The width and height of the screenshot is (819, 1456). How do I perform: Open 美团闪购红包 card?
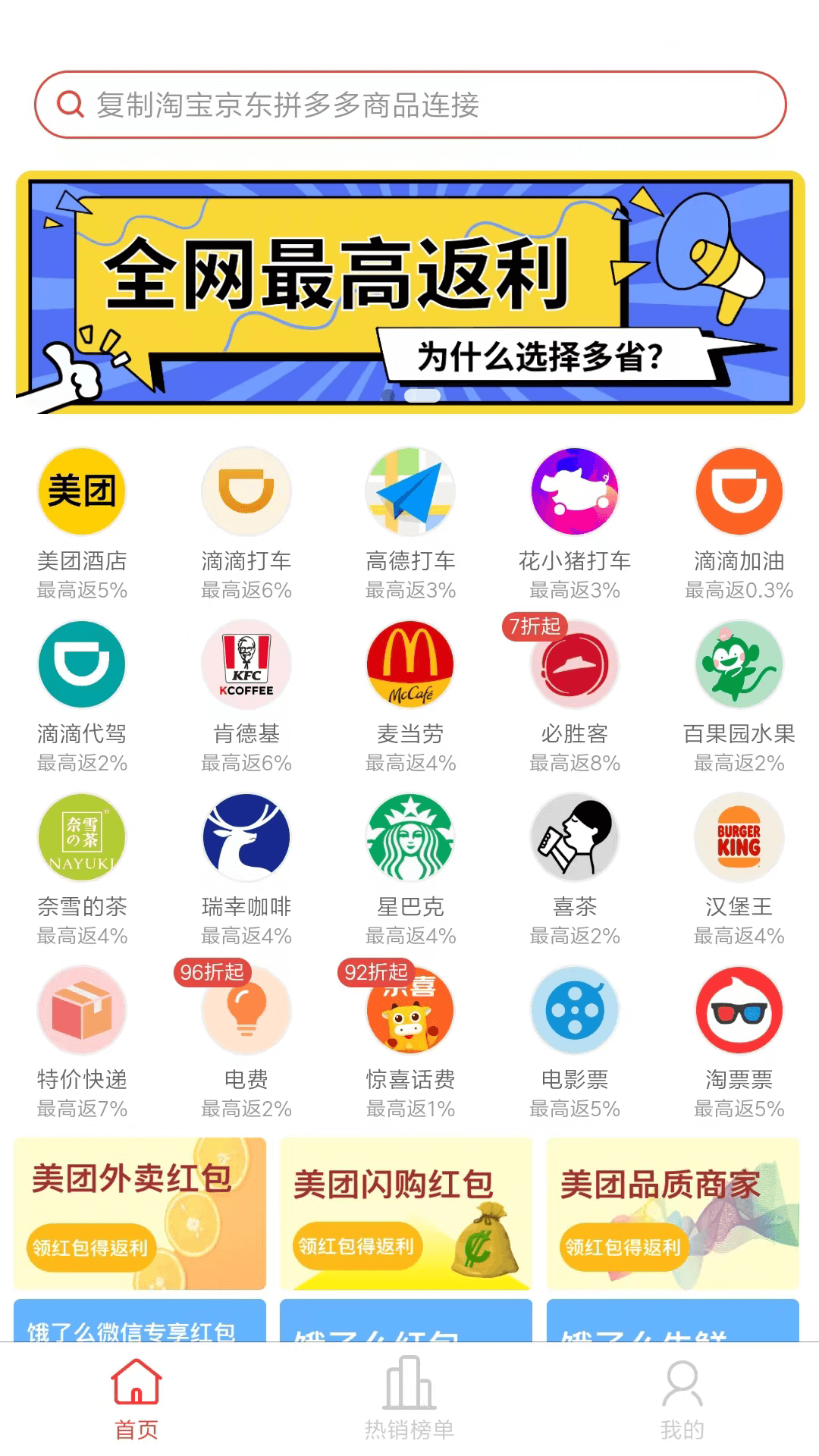(406, 1213)
